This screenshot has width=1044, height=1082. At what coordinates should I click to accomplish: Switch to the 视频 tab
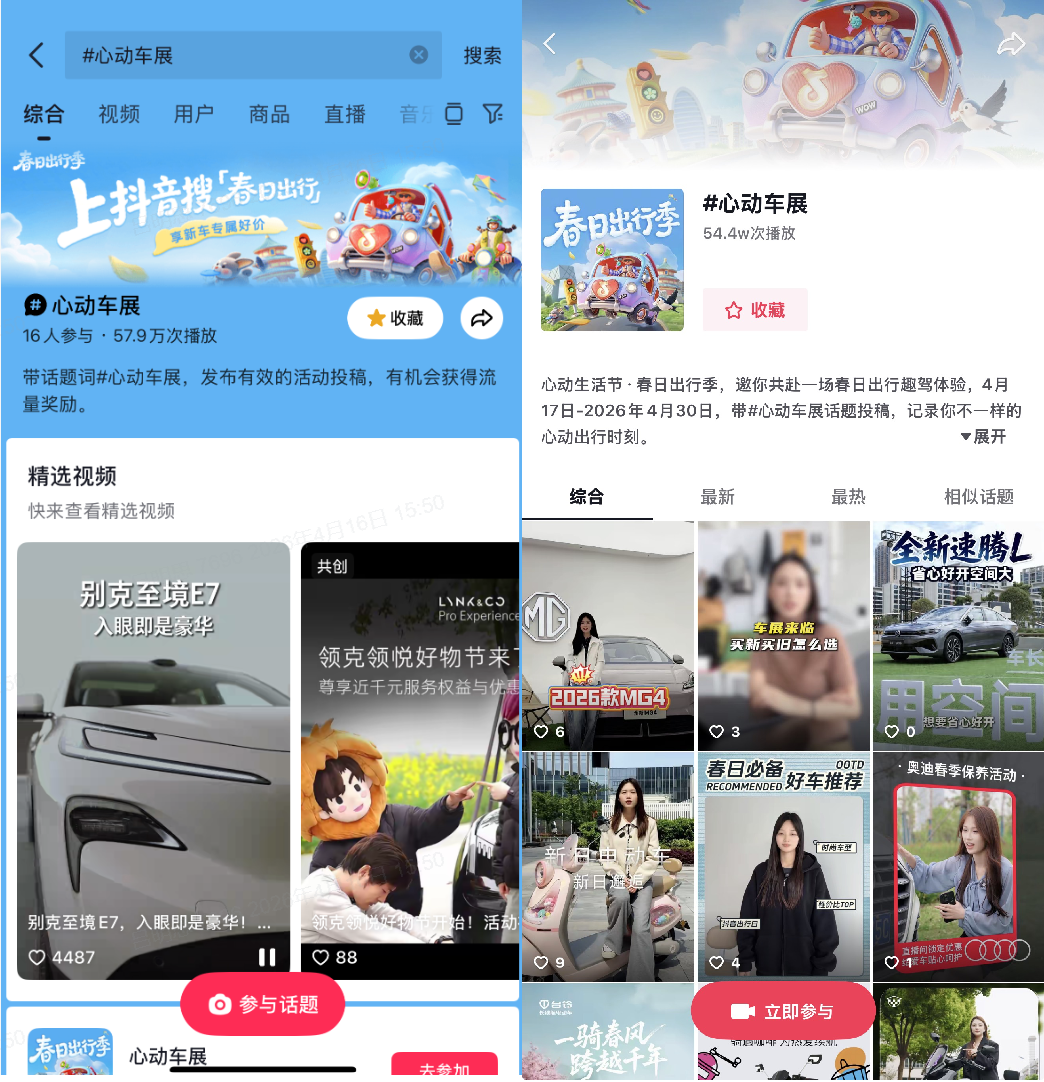coord(119,114)
